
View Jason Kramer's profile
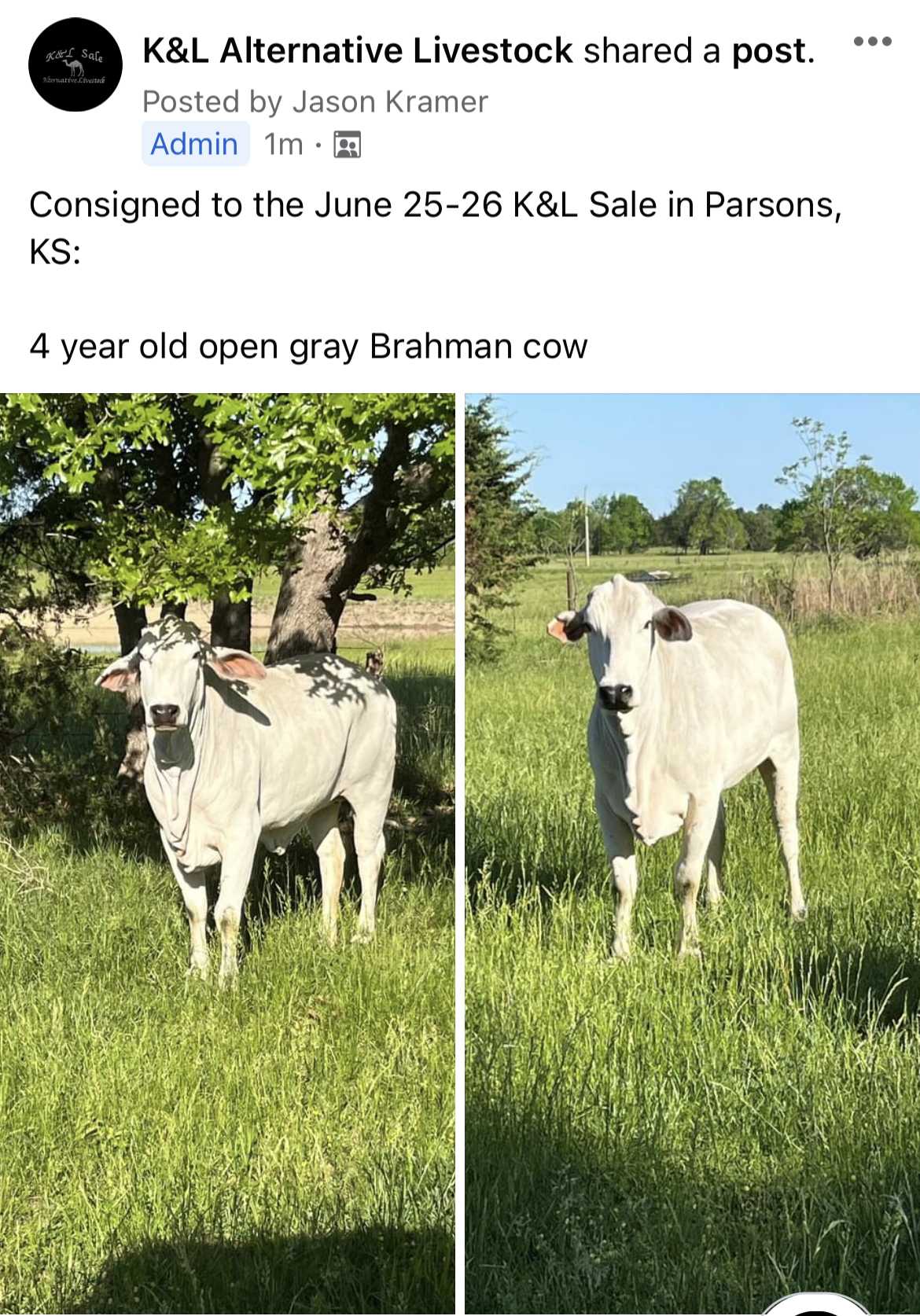pyautogui.click(x=389, y=102)
